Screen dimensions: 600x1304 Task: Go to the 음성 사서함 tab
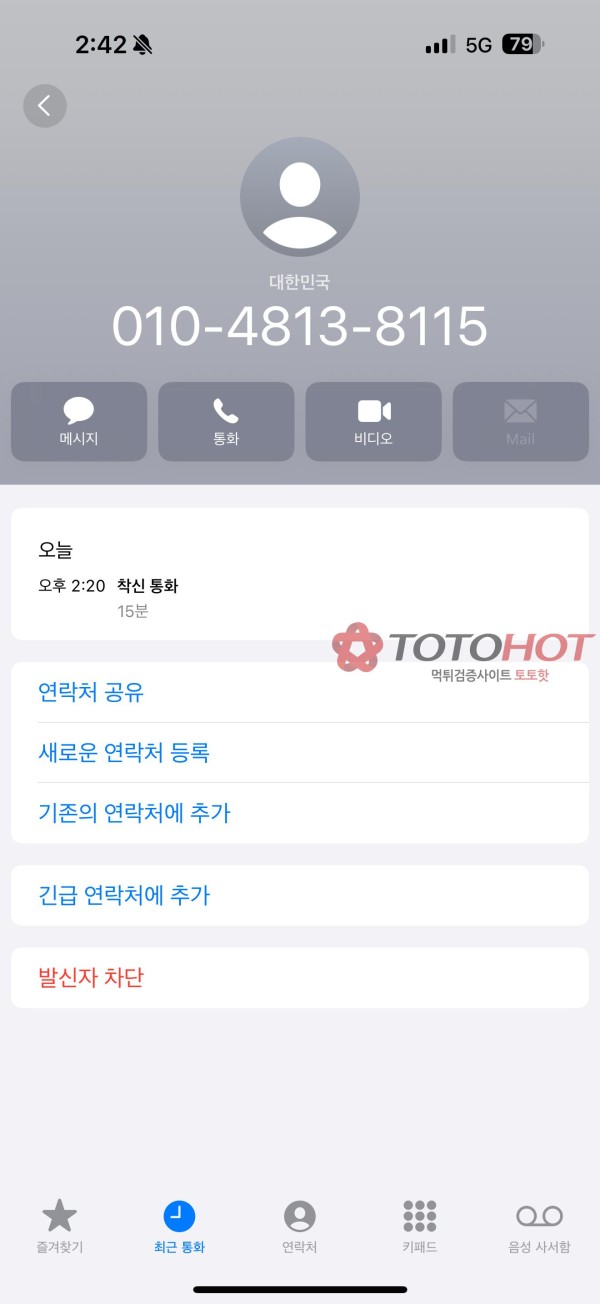pyautogui.click(x=539, y=1227)
